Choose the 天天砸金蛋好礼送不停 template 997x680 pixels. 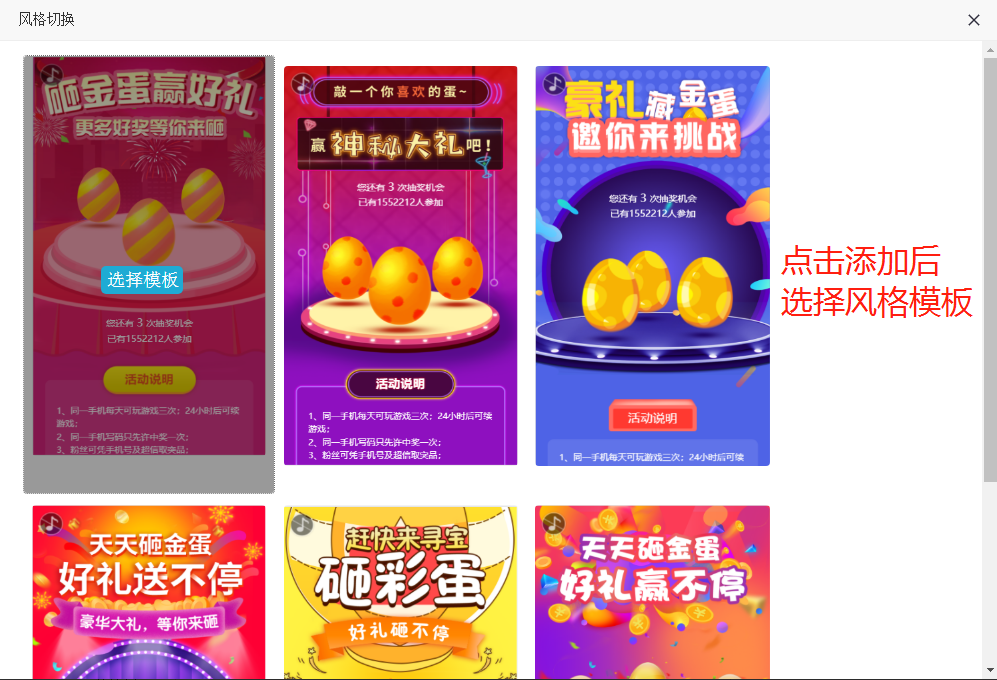tap(149, 592)
